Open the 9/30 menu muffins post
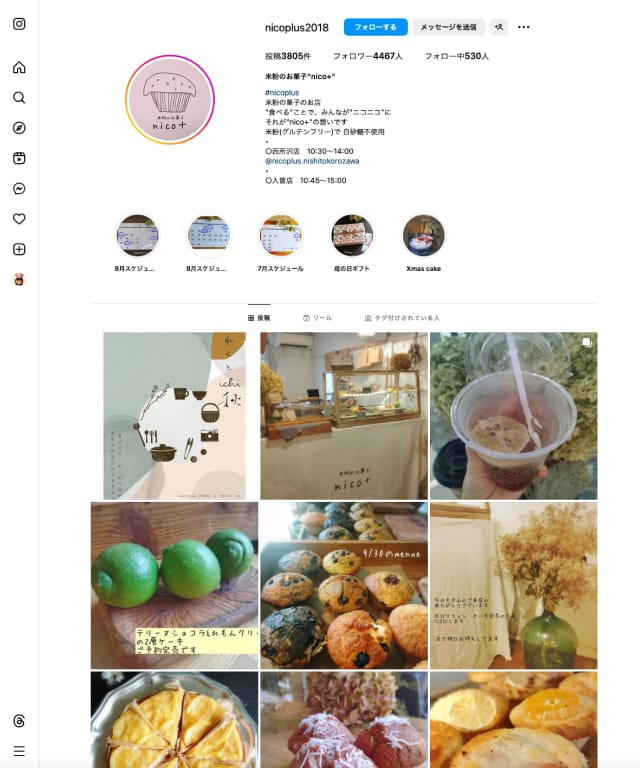Viewport: 640px width, 768px height. coord(344,585)
